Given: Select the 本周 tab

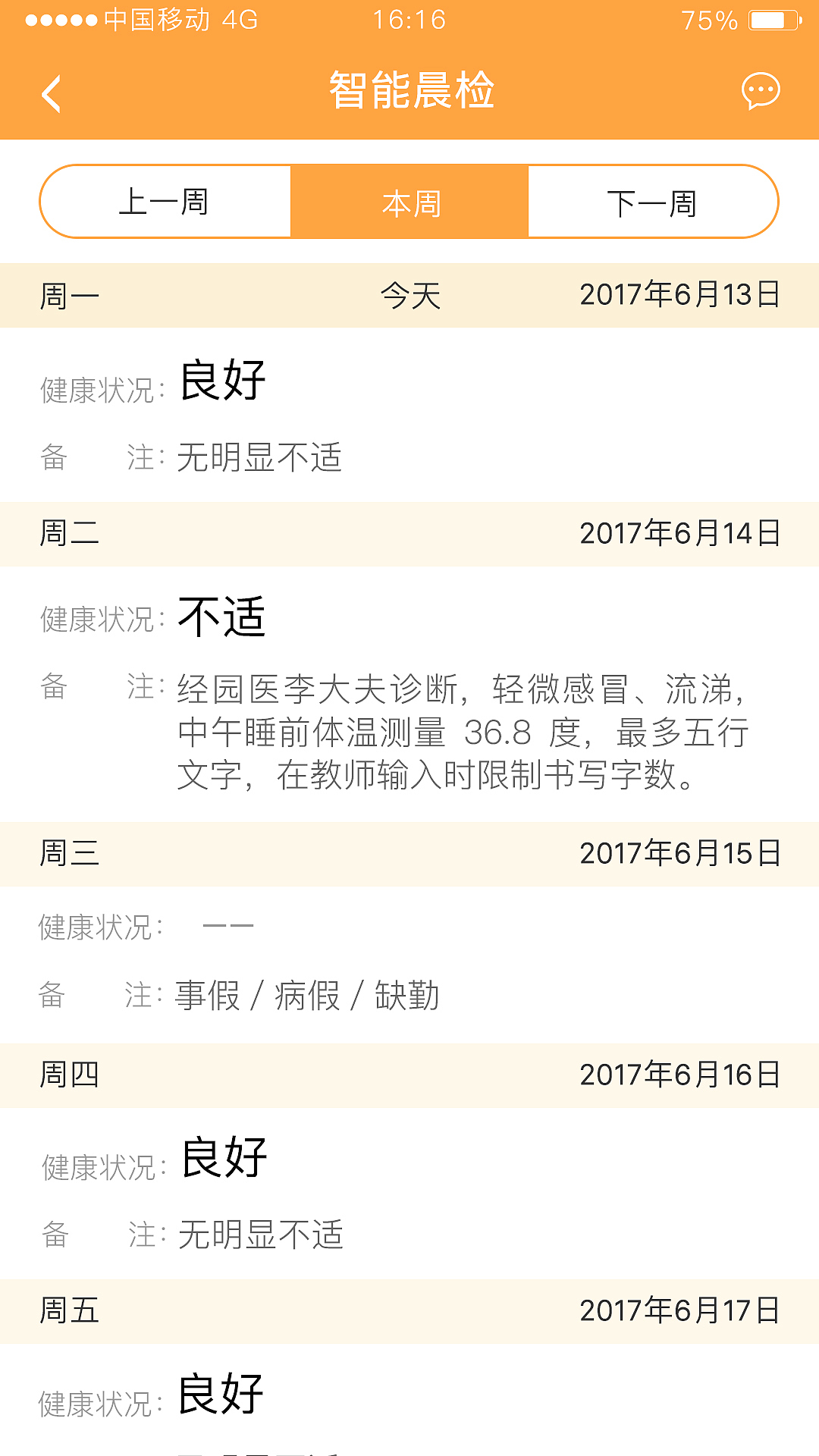Looking at the screenshot, I should [x=409, y=201].
